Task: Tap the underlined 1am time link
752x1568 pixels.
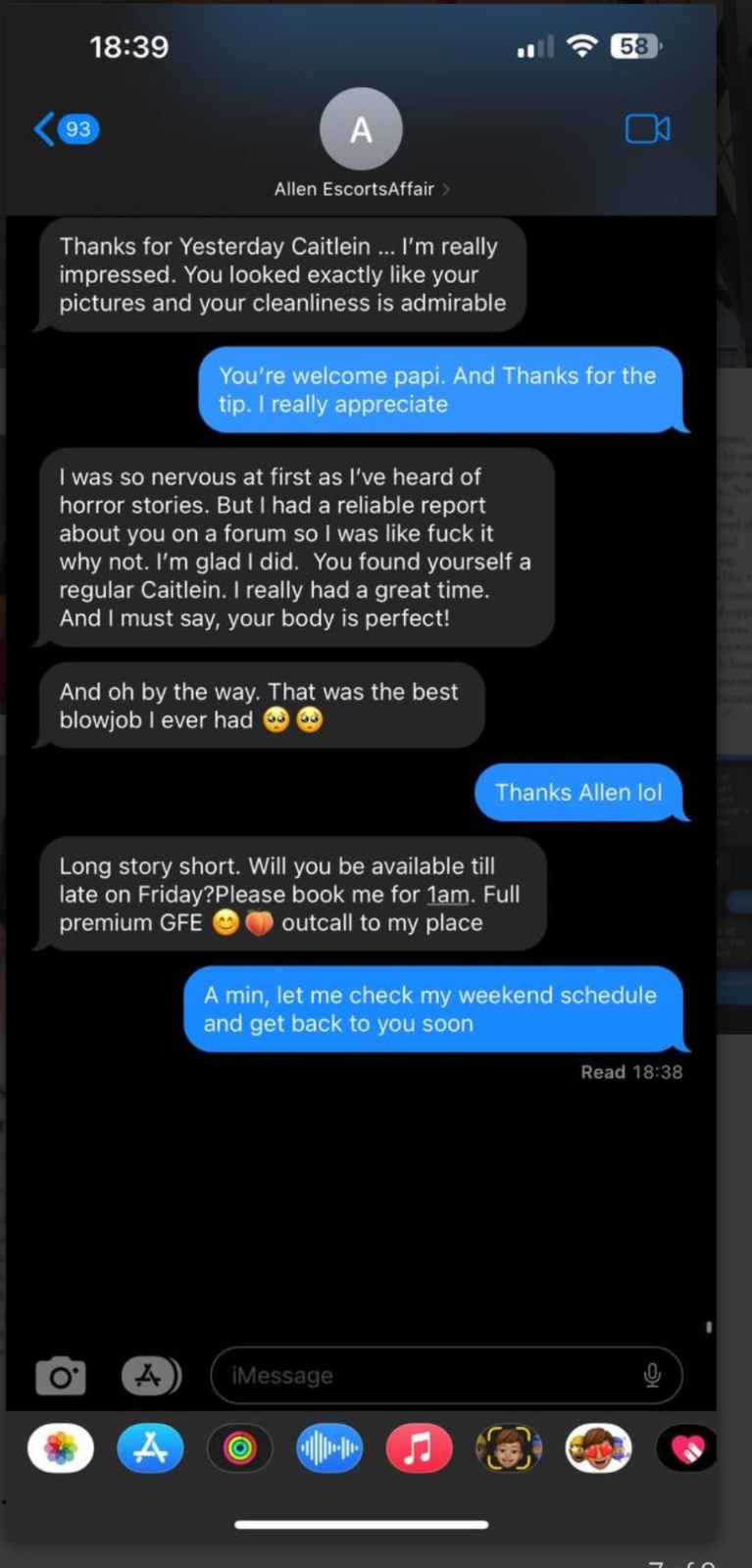Action: (447, 895)
